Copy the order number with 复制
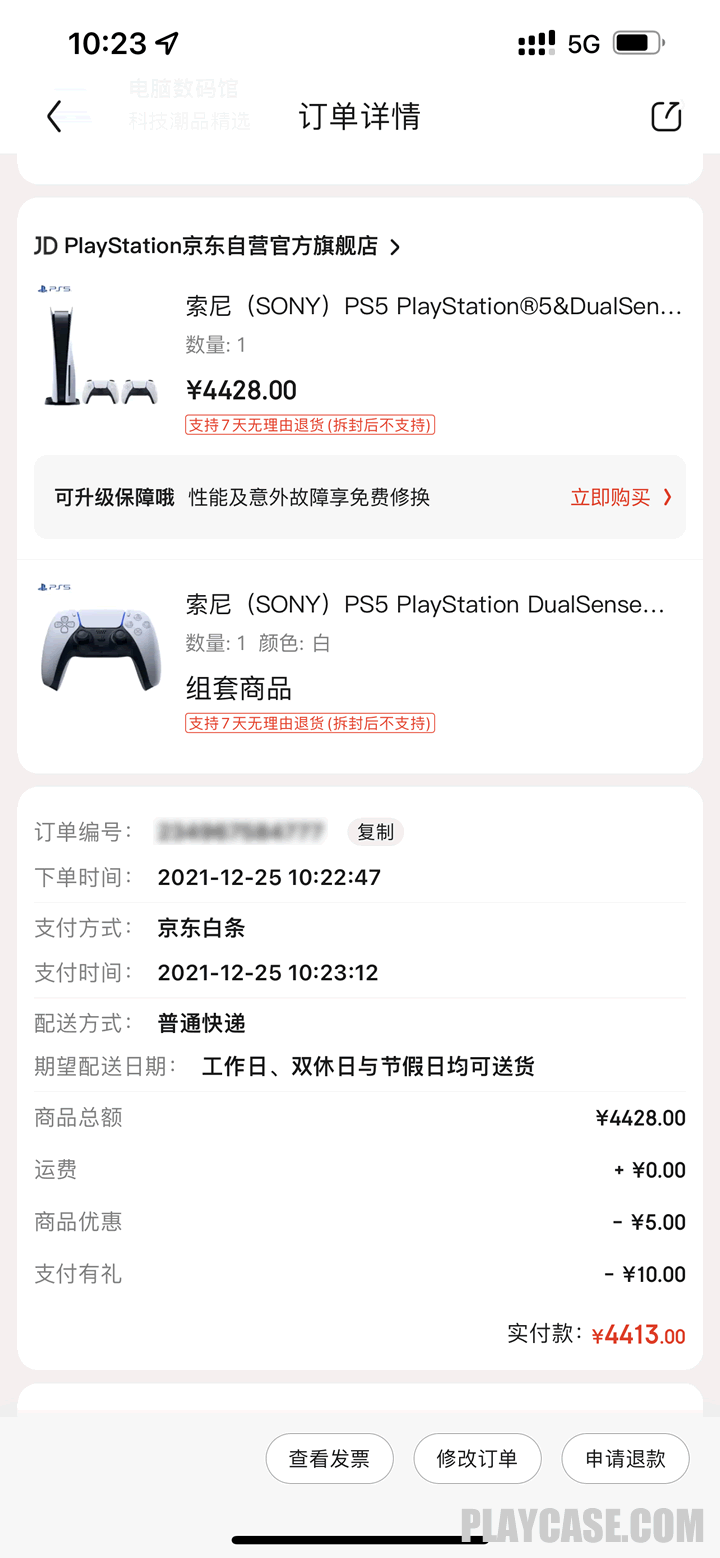The image size is (720, 1558). coord(375,832)
